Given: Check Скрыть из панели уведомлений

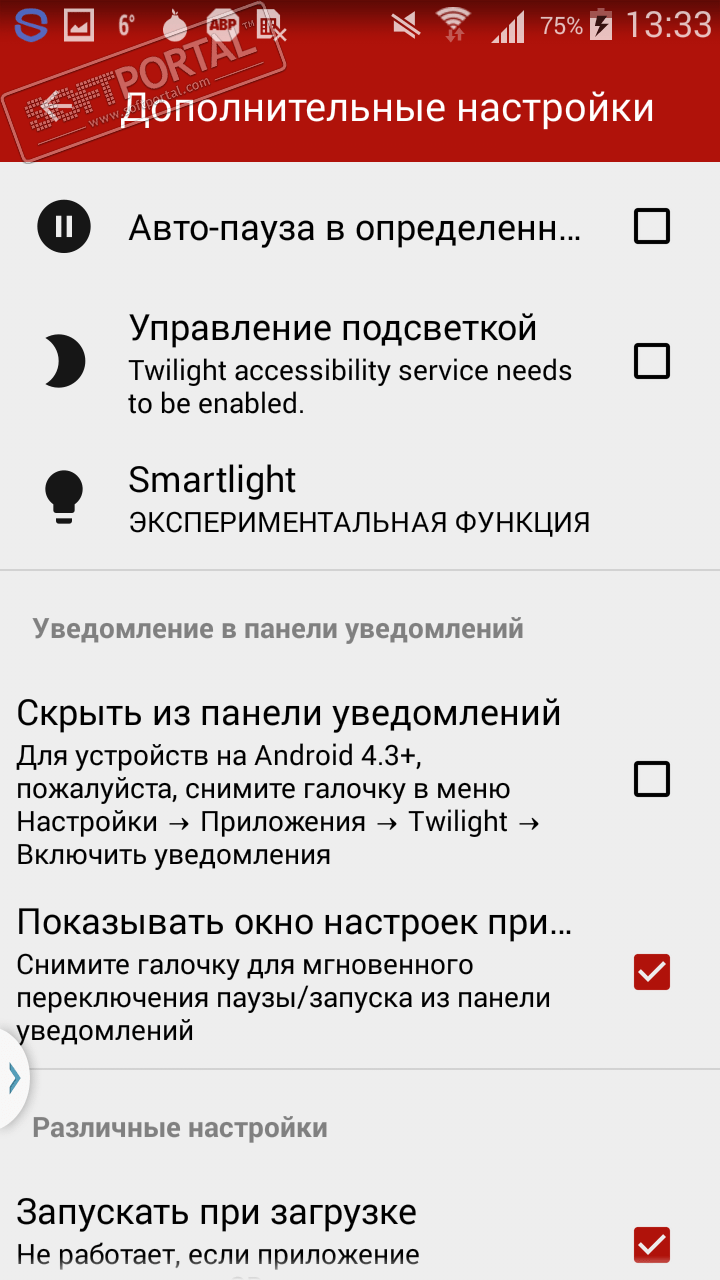Looking at the screenshot, I should point(651,779).
